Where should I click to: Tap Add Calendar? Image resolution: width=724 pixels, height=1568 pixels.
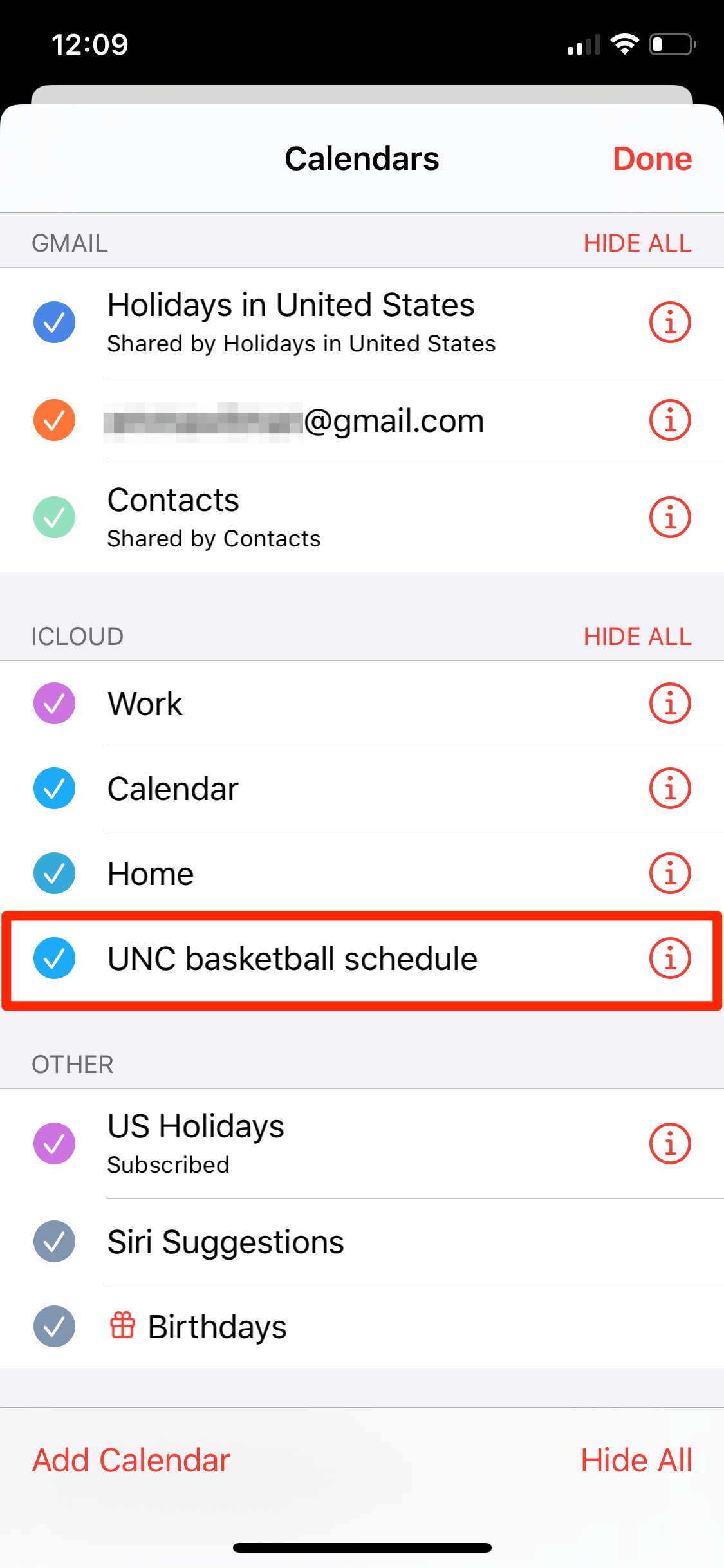pos(129,1459)
